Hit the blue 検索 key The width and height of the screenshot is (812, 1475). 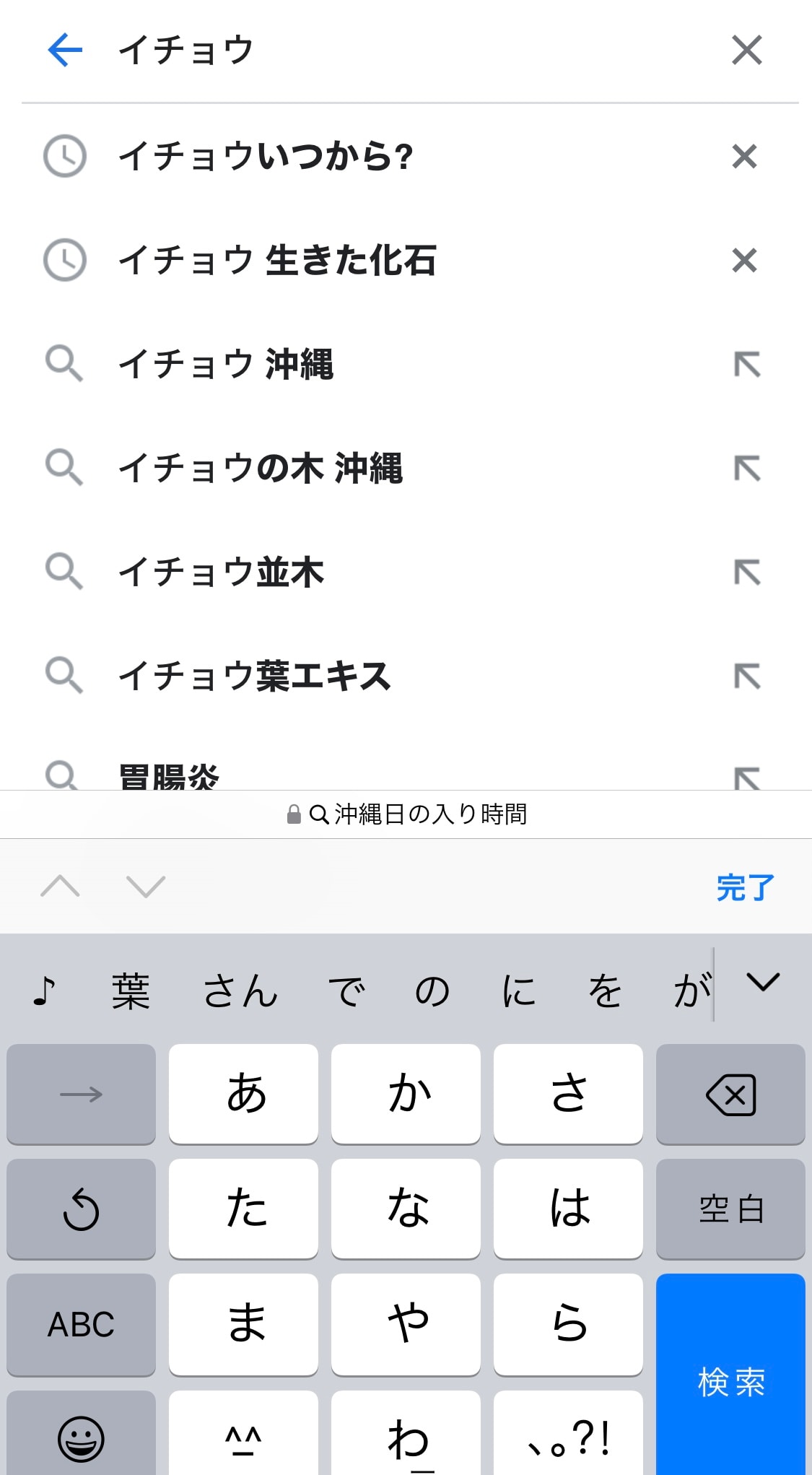point(730,1380)
